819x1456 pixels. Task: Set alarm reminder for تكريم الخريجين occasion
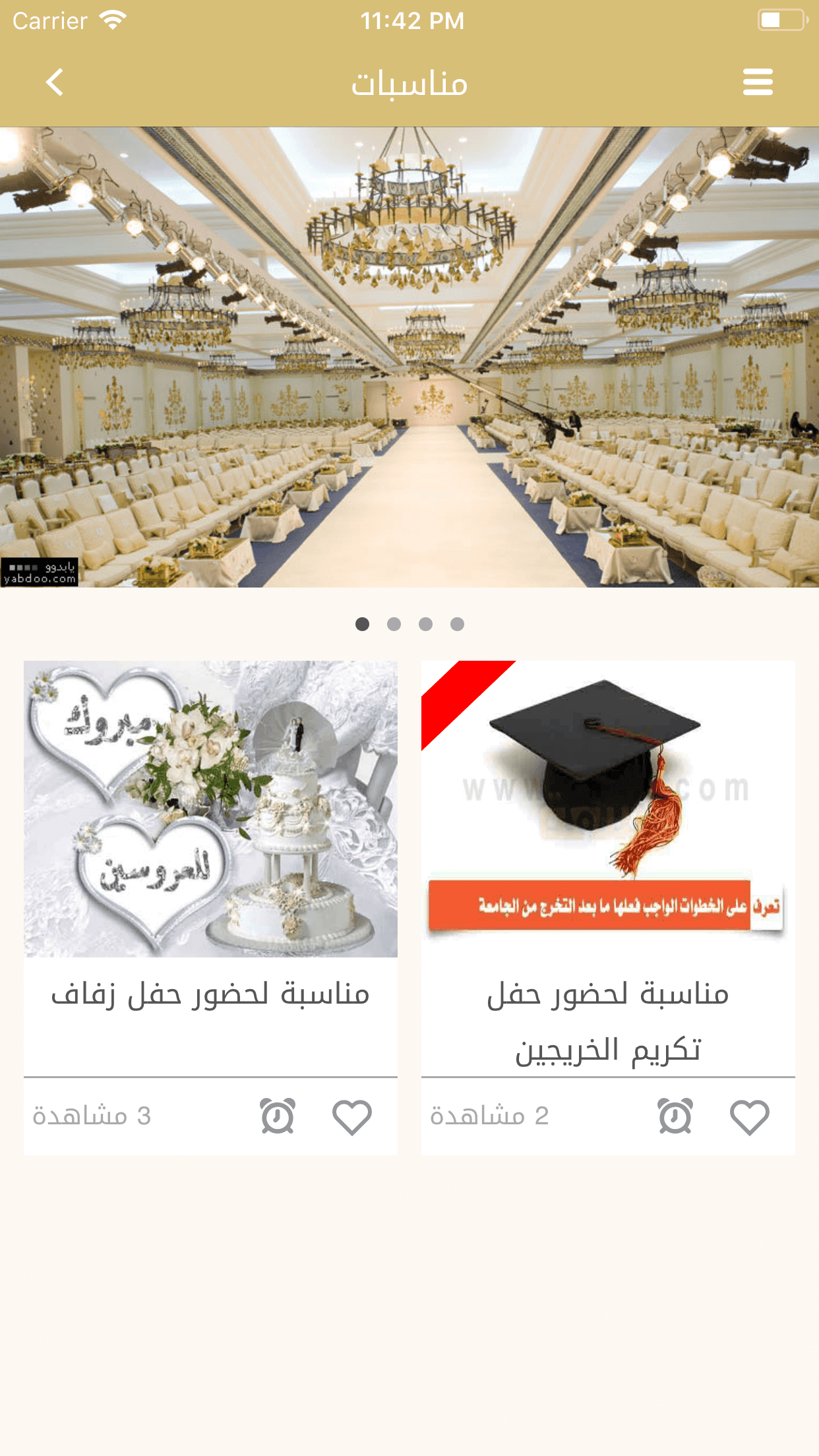pos(675,1116)
